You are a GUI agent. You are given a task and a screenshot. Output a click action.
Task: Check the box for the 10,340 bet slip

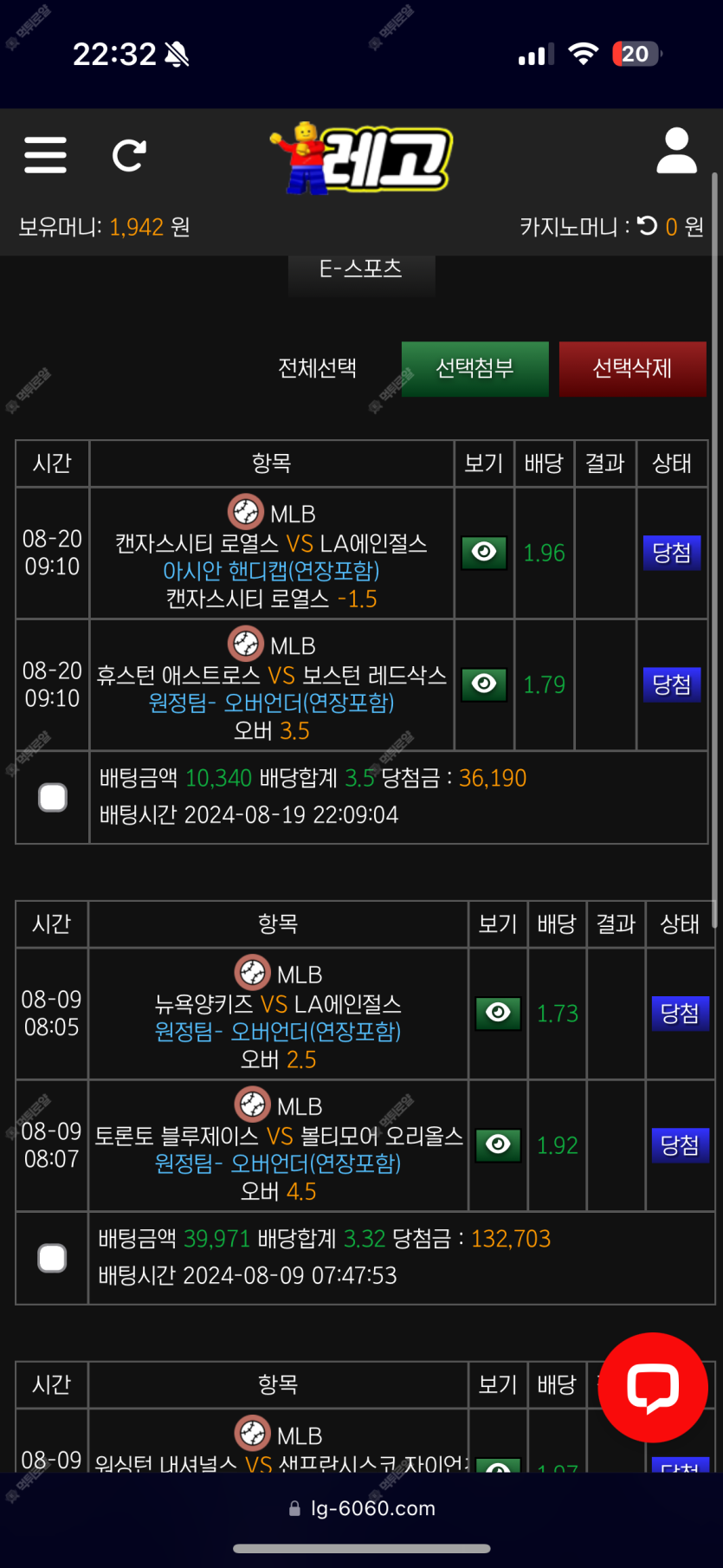(x=53, y=797)
